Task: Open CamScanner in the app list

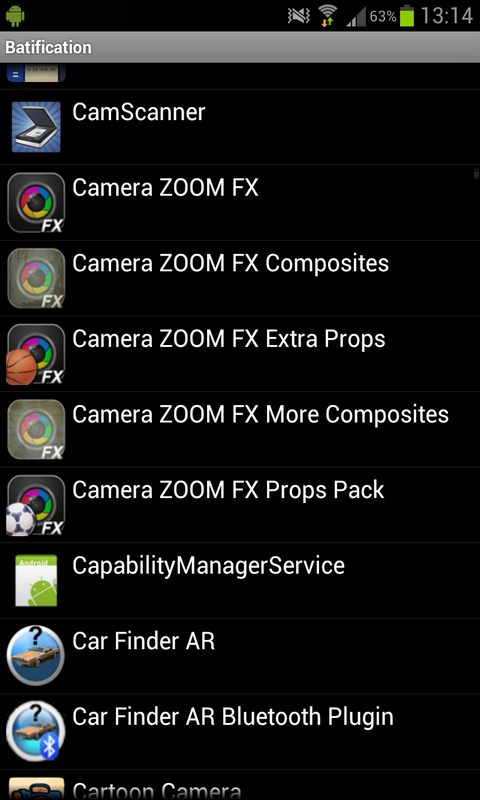Action: coord(240,127)
